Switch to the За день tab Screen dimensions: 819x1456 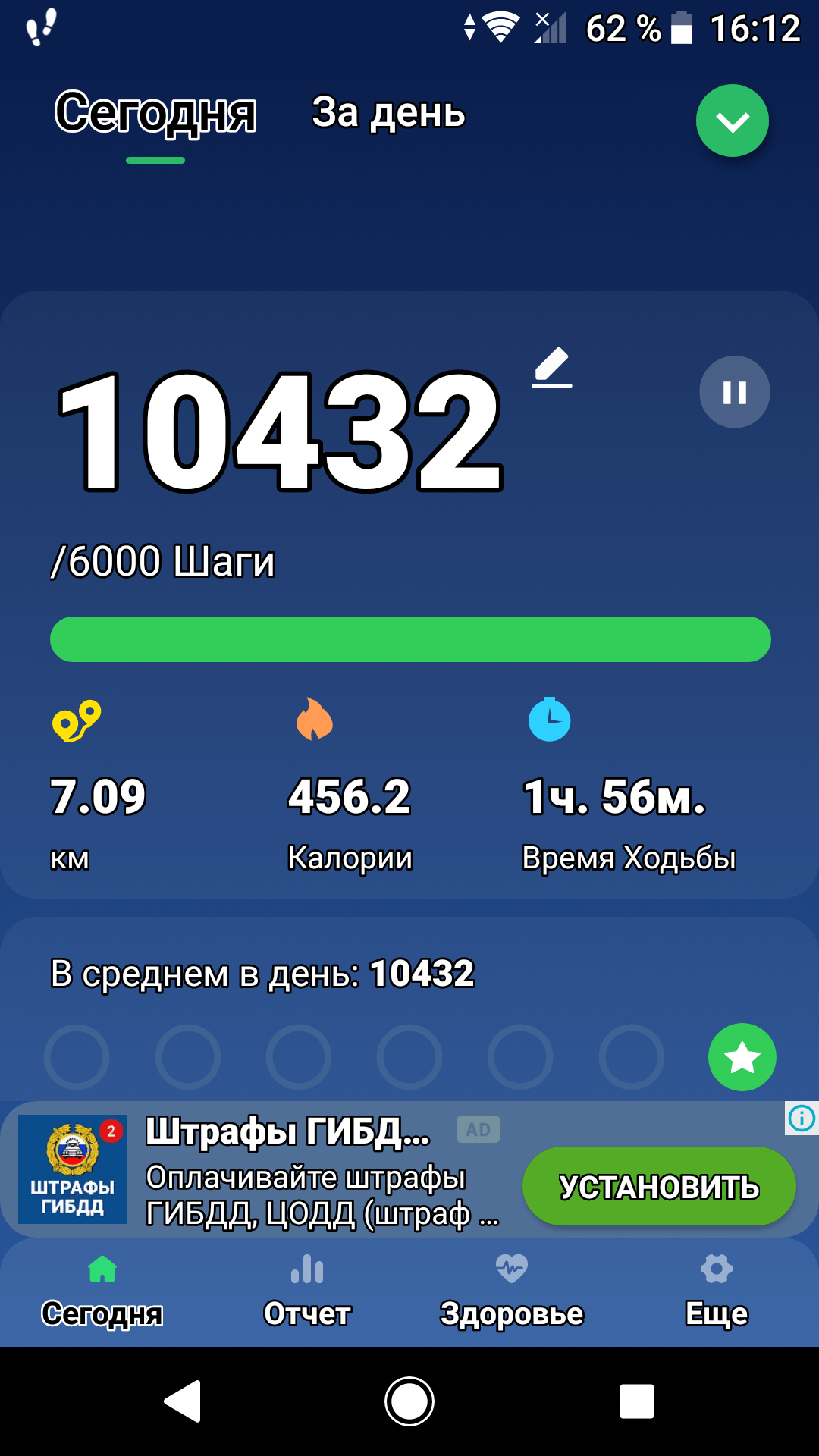(388, 113)
